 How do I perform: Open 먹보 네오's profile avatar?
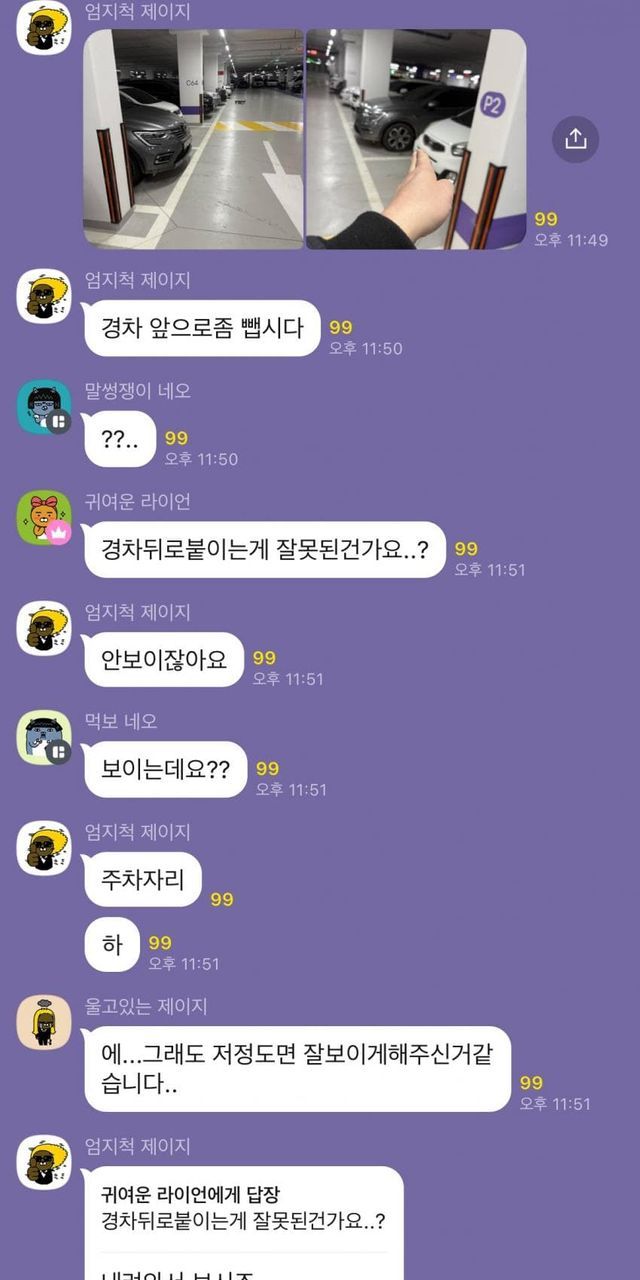[x=45, y=738]
